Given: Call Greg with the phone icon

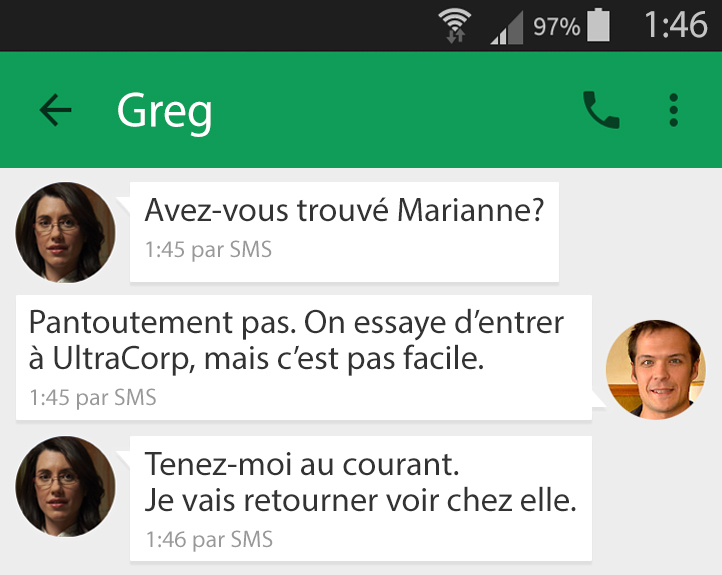Looking at the screenshot, I should (x=600, y=110).
